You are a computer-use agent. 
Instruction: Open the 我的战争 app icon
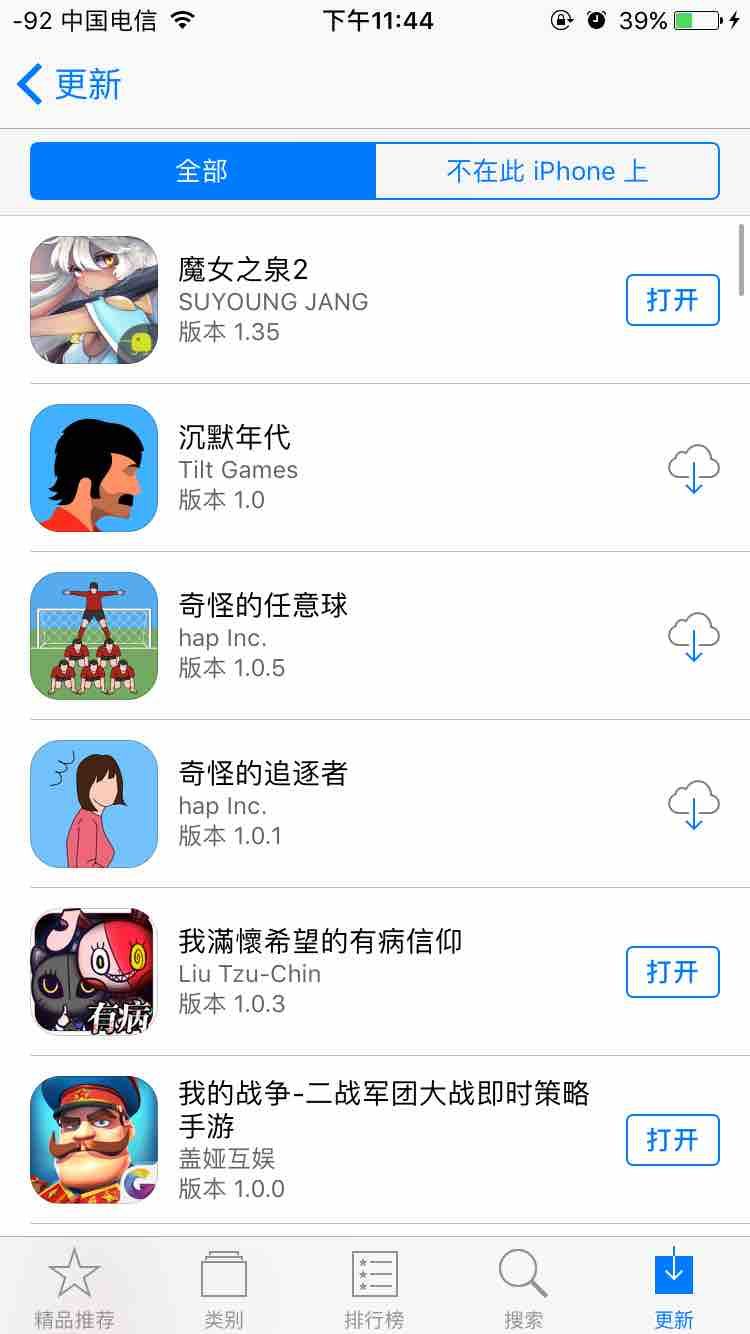tap(93, 1139)
